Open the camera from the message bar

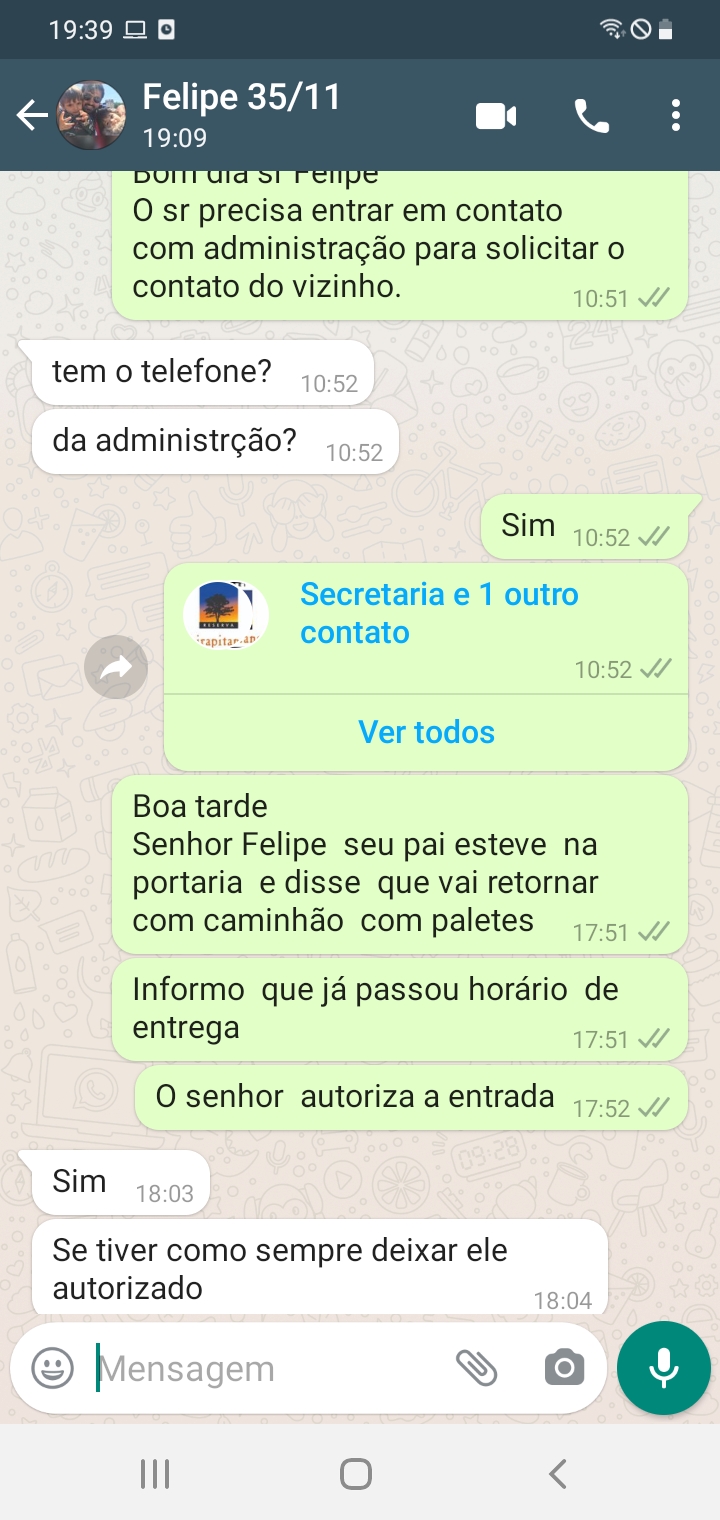tap(564, 1368)
